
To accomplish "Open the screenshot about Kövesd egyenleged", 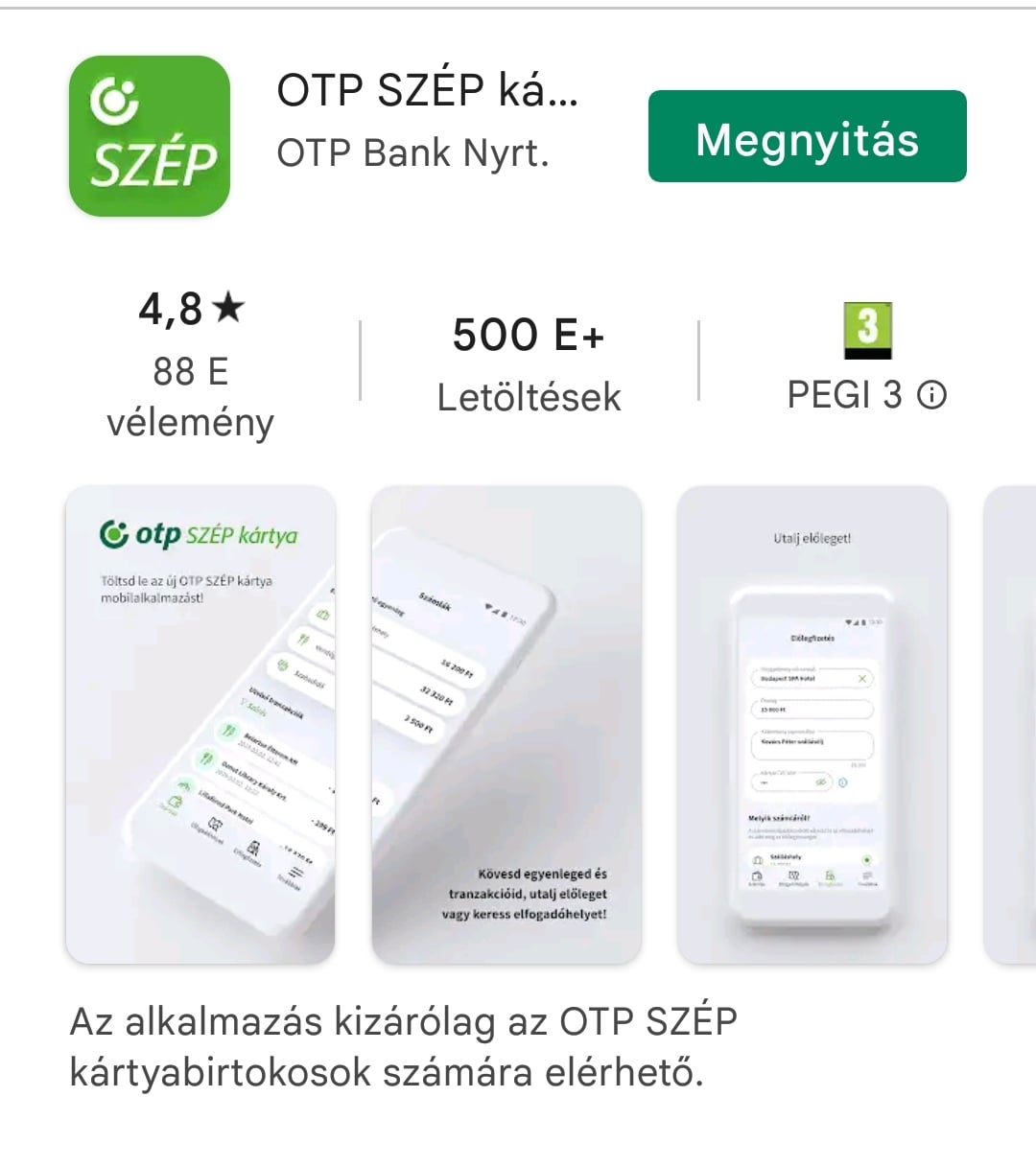I will pyautogui.click(x=506, y=725).
